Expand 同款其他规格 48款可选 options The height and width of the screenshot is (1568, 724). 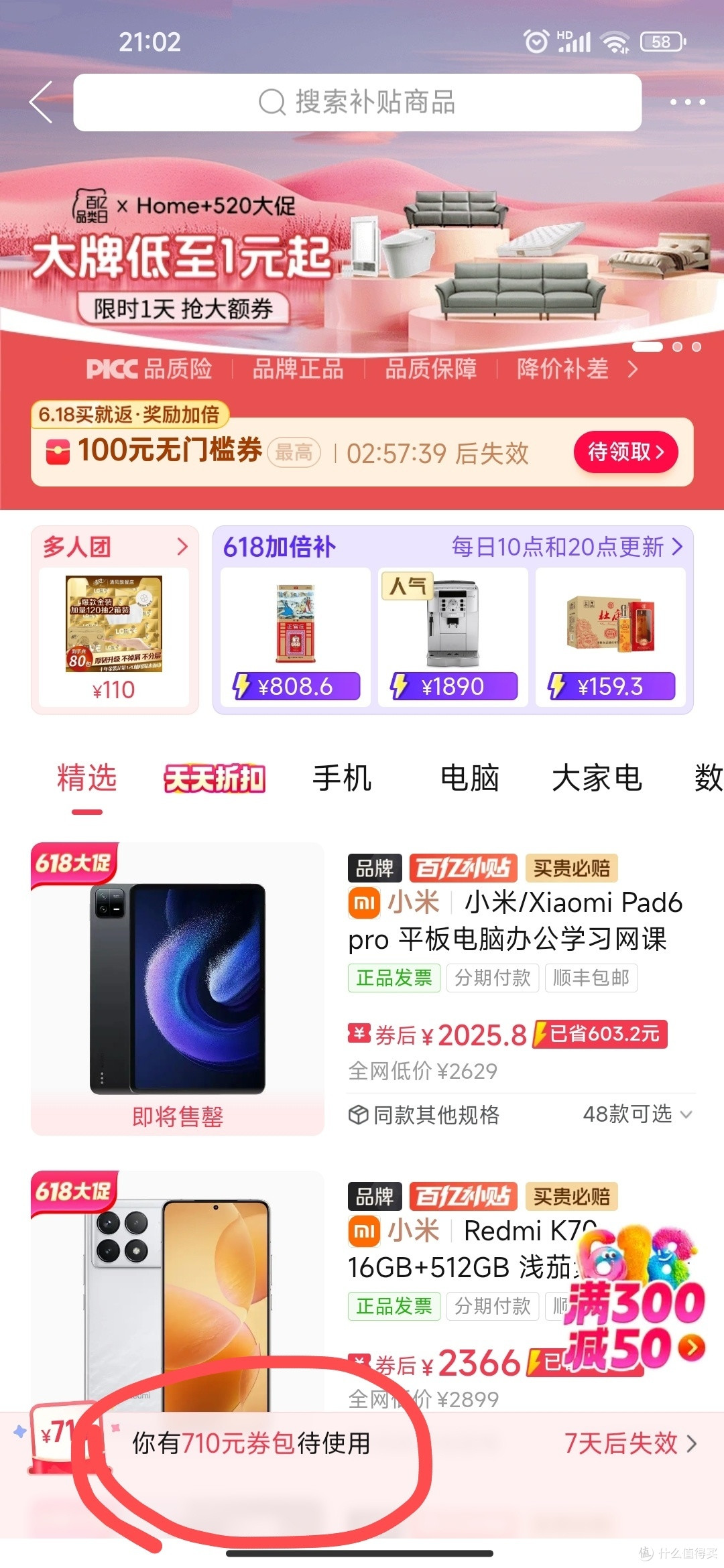(x=521, y=1115)
